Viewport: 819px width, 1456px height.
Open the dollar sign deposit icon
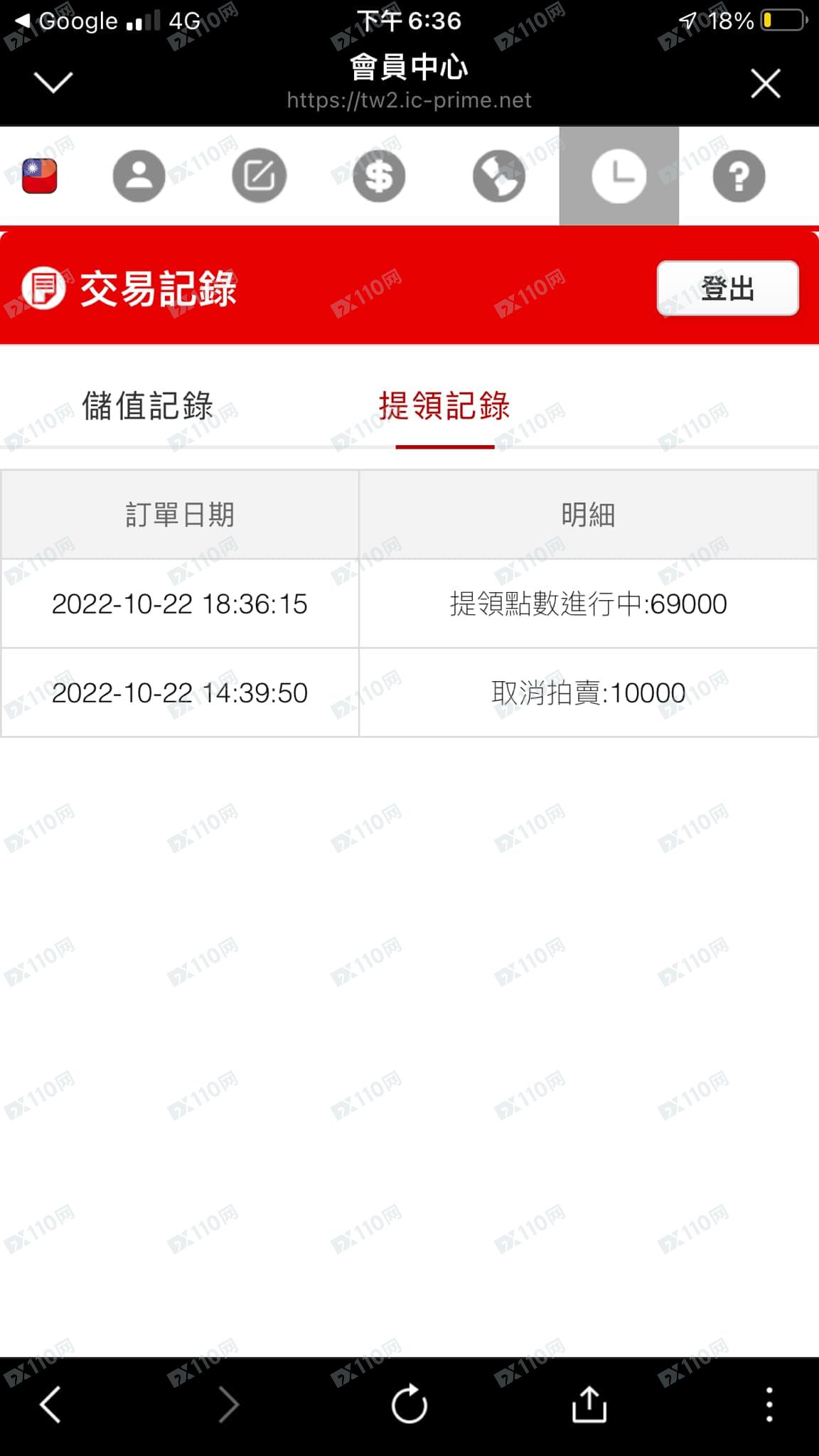[379, 176]
